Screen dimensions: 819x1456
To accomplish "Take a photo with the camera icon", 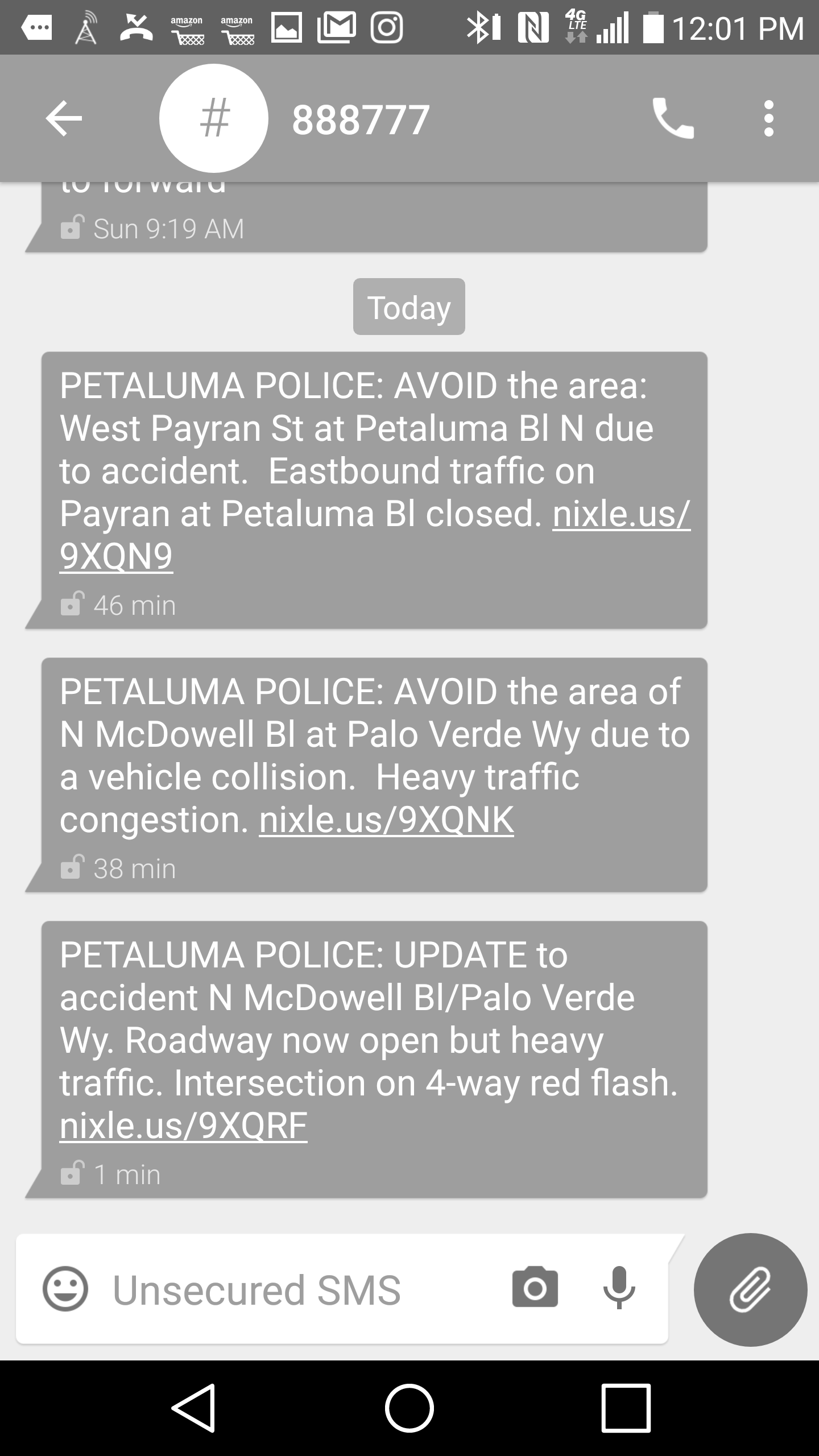I will tap(535, 1288).
